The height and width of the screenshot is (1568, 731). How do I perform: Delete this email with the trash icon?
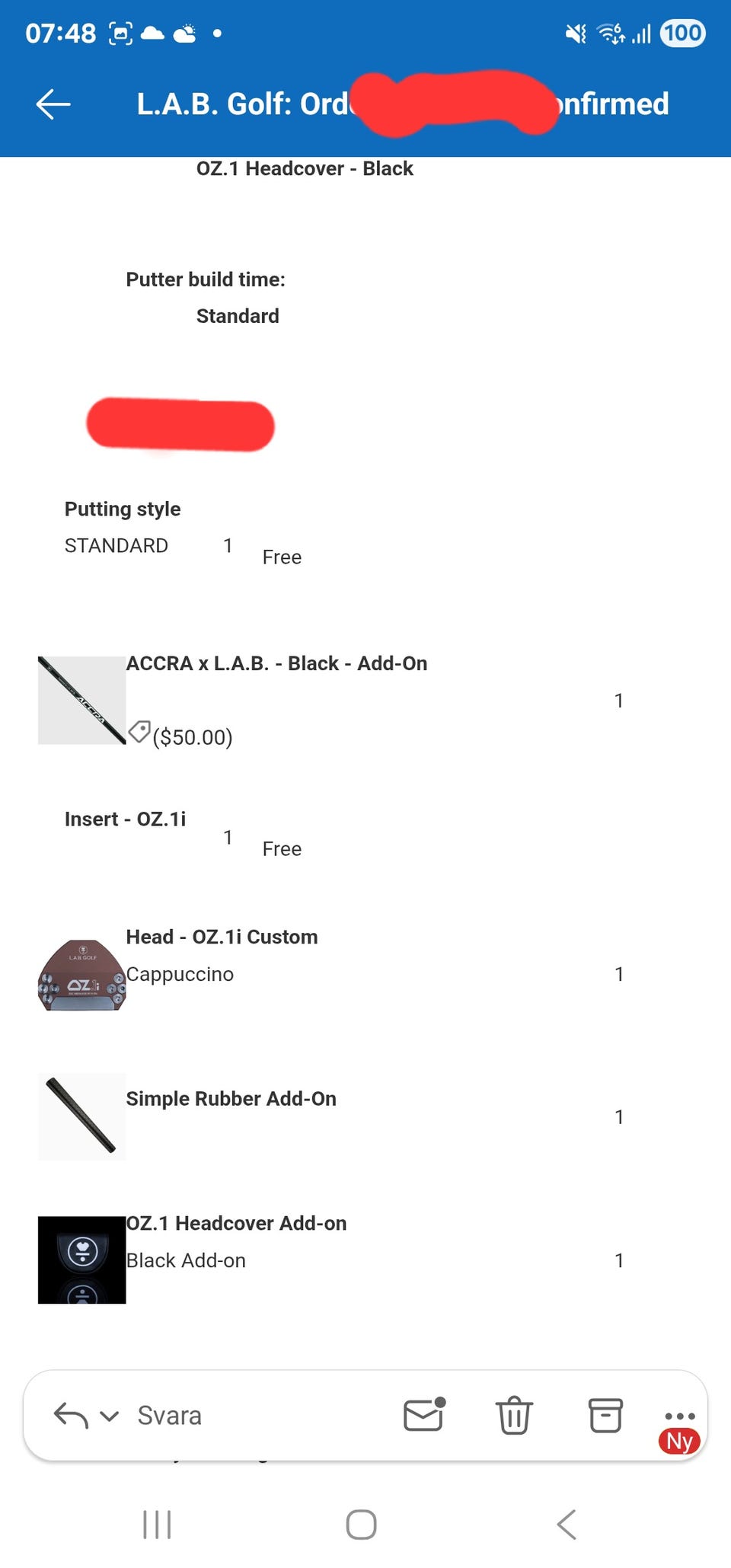[x=514, y=1416]
